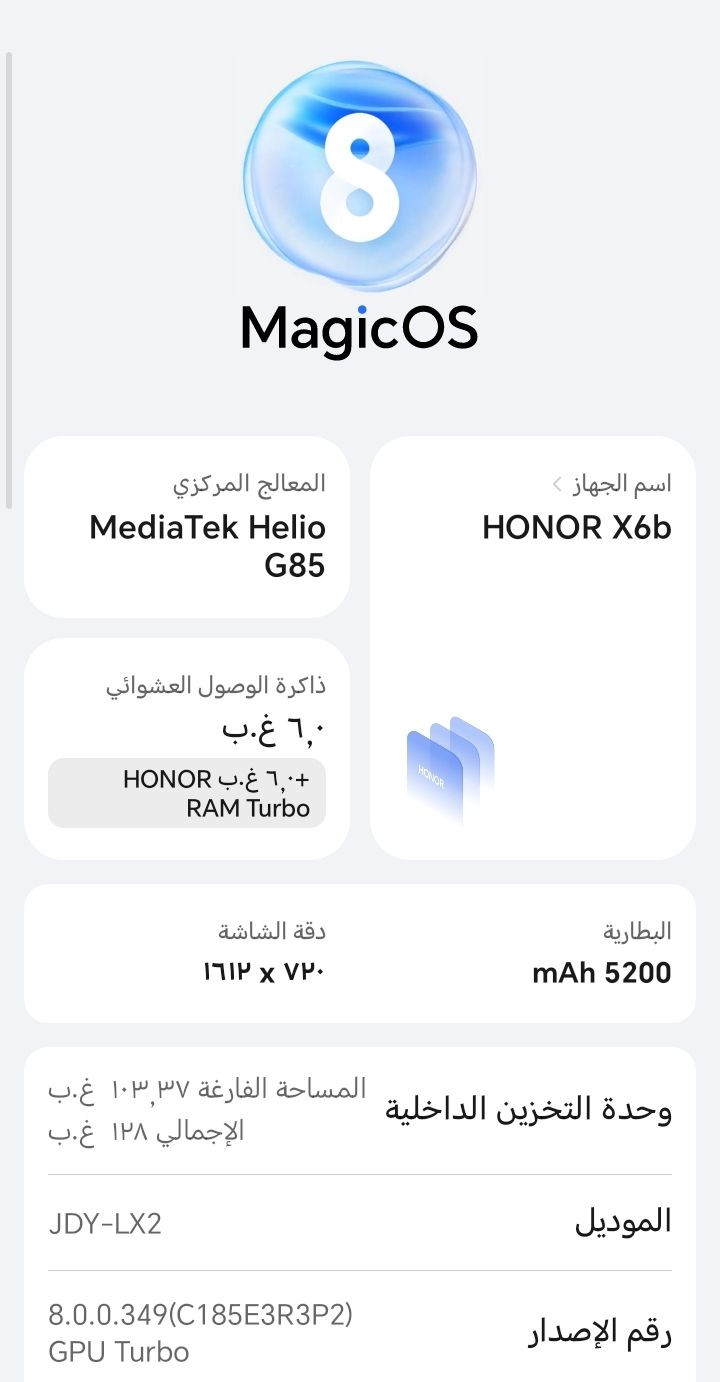720x1382 pixels.
Task: Tap the build number 8.0.0.349 row
Action: (x=360, y=1332)
